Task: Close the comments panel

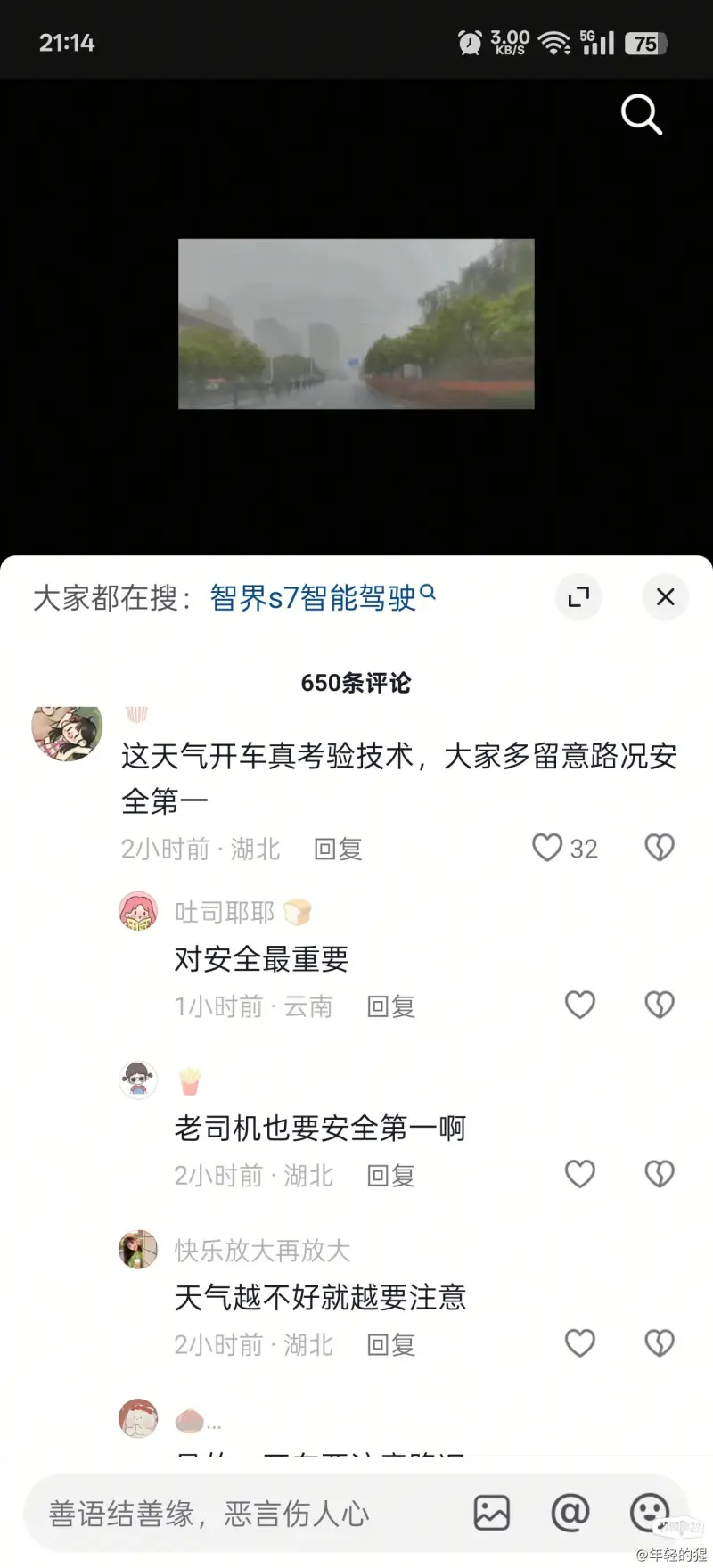Action: click(665, 597)
